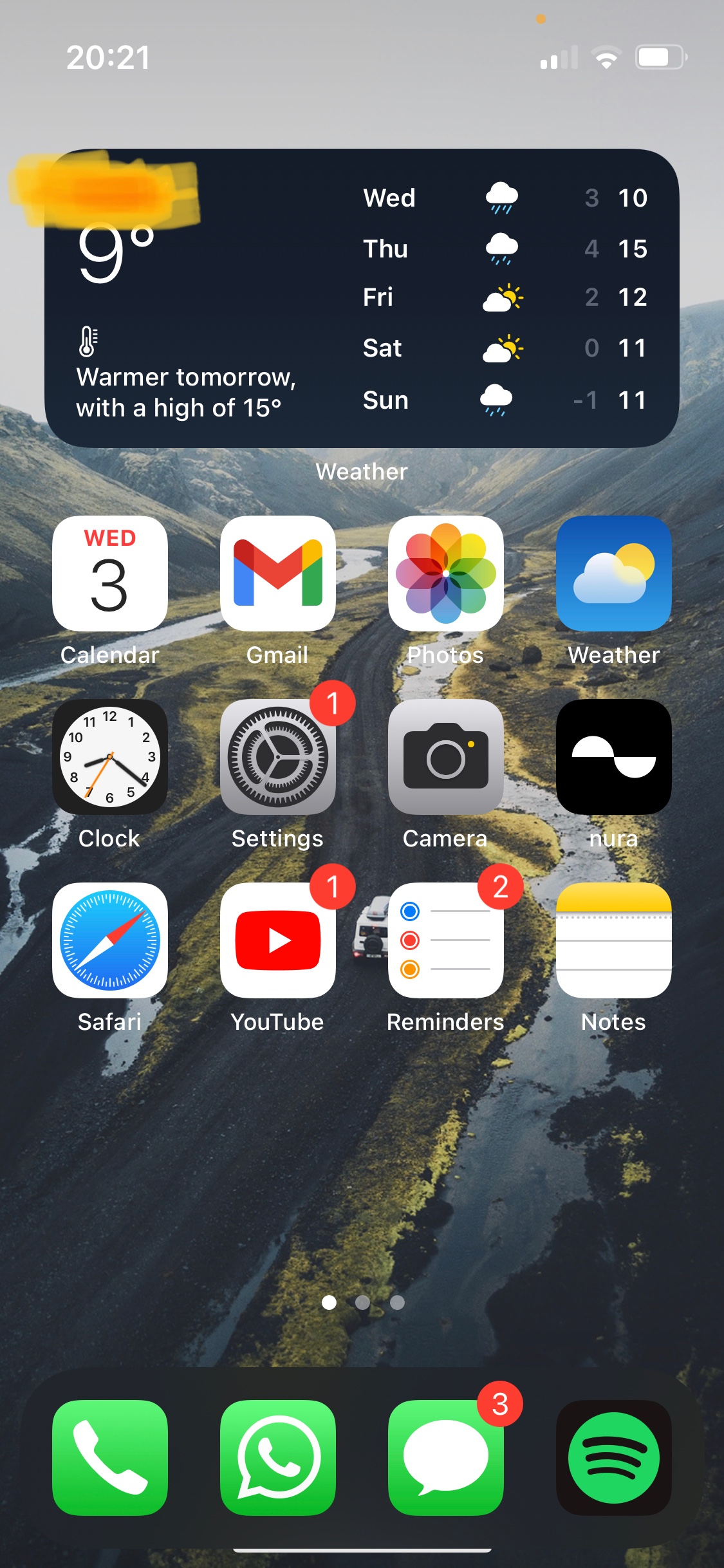Open the Clock app
Viewport: 724px width, 1568px height.
[109, 756]
